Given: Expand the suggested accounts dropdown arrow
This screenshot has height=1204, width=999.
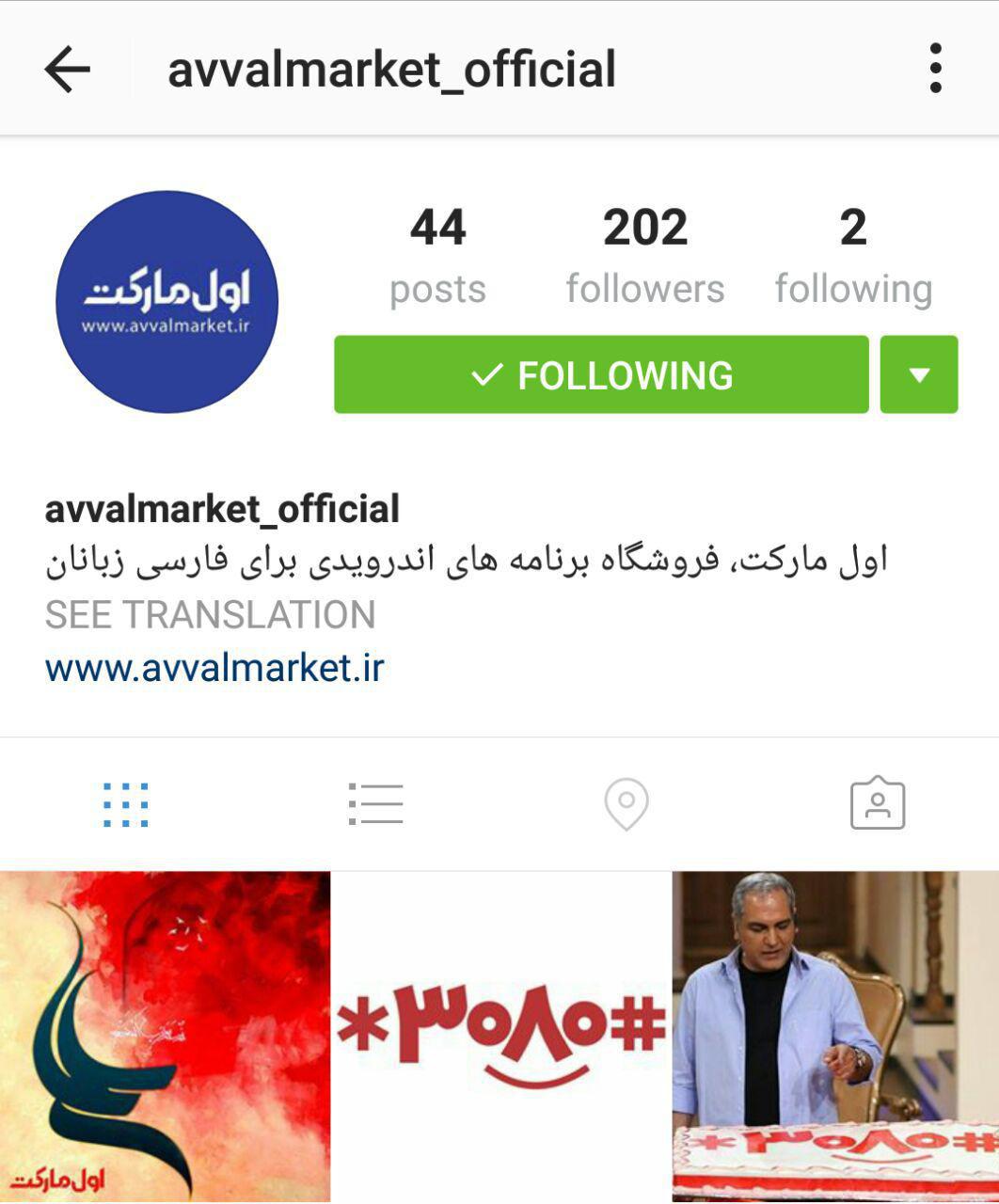Looking at the screenshot, I should [919, 374].
